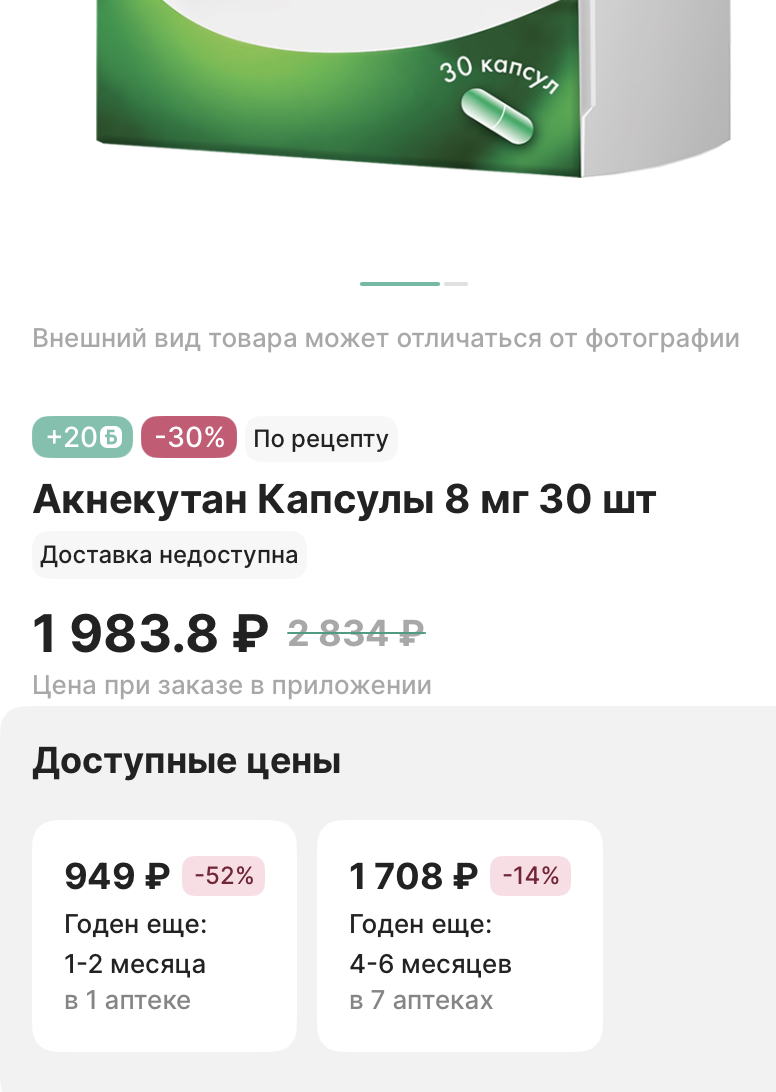Select the 949 ₽ price option
The image size is (776, 1092).
coord(164,935)
